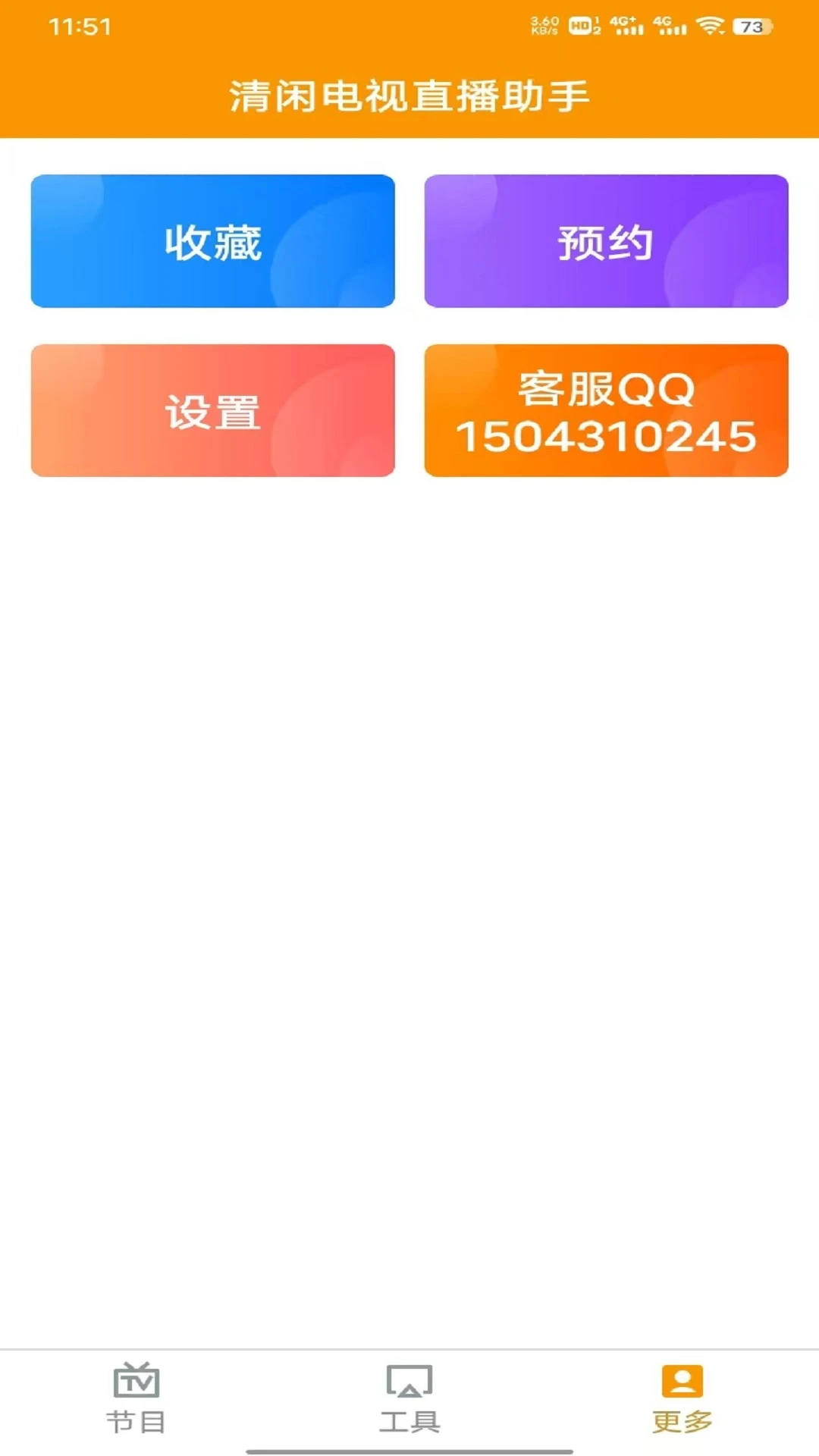Open the 预约 reservations screen
Image resolution: width=819 pixels, height=1456 pixels.
606,241
